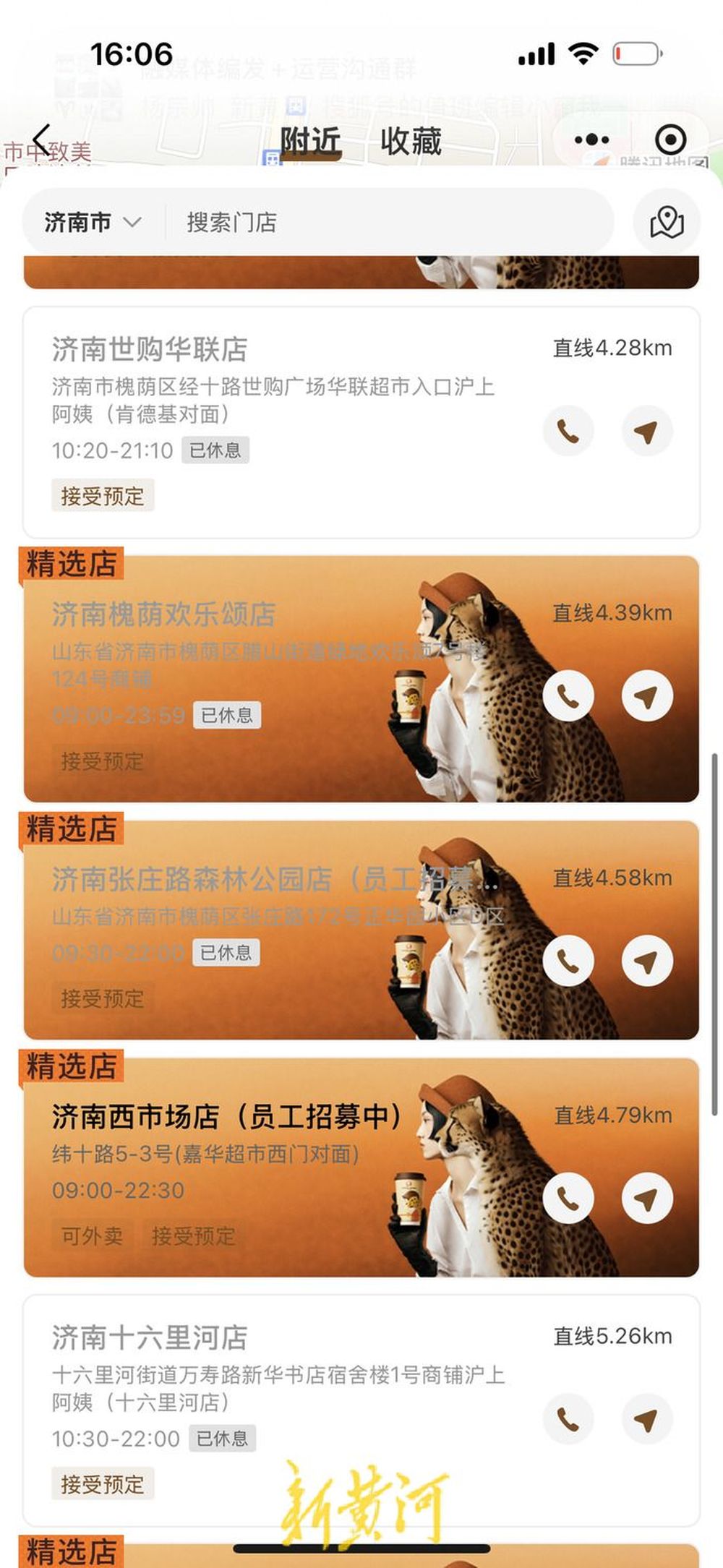Call the 济南槐荫欢乐颂店 store
723x1568 pixels.
(x=568, y=696)
